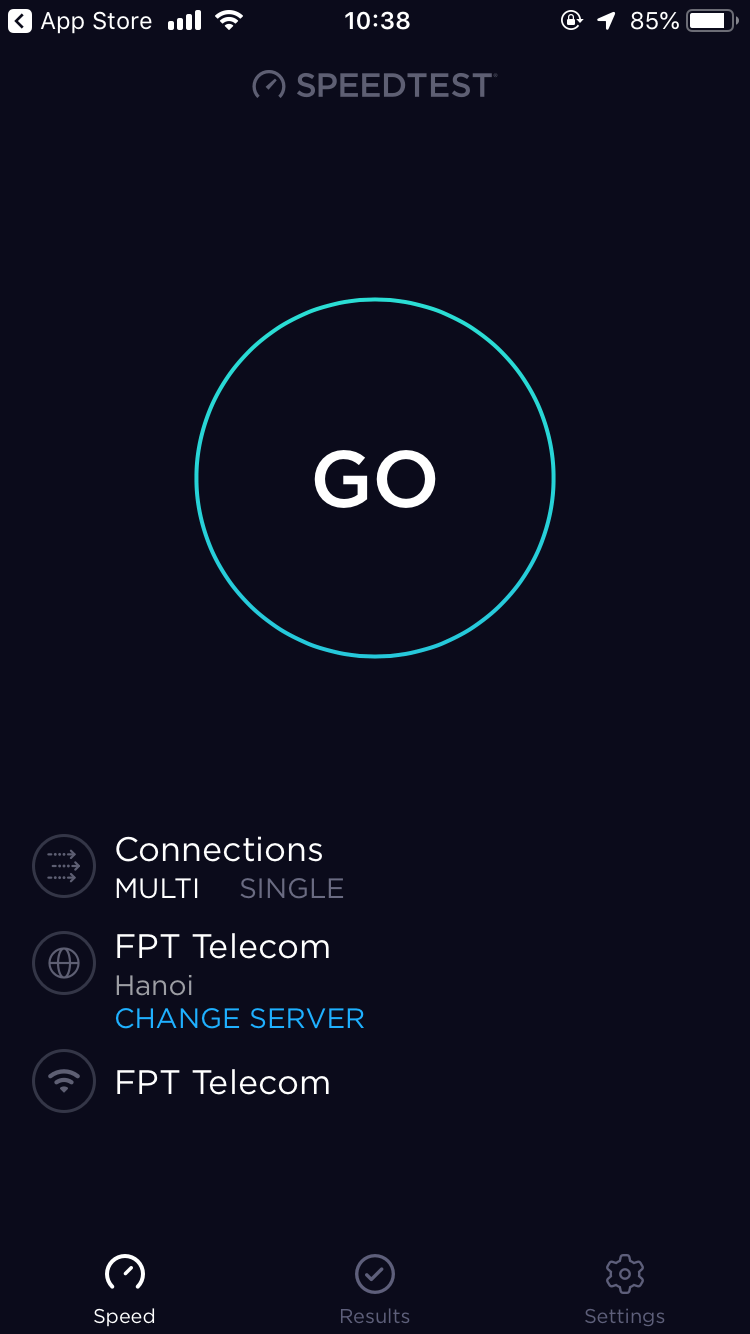The image size is (750, 1334).
Task: Start the speed test with GO
Action: (x=375, y=478)
